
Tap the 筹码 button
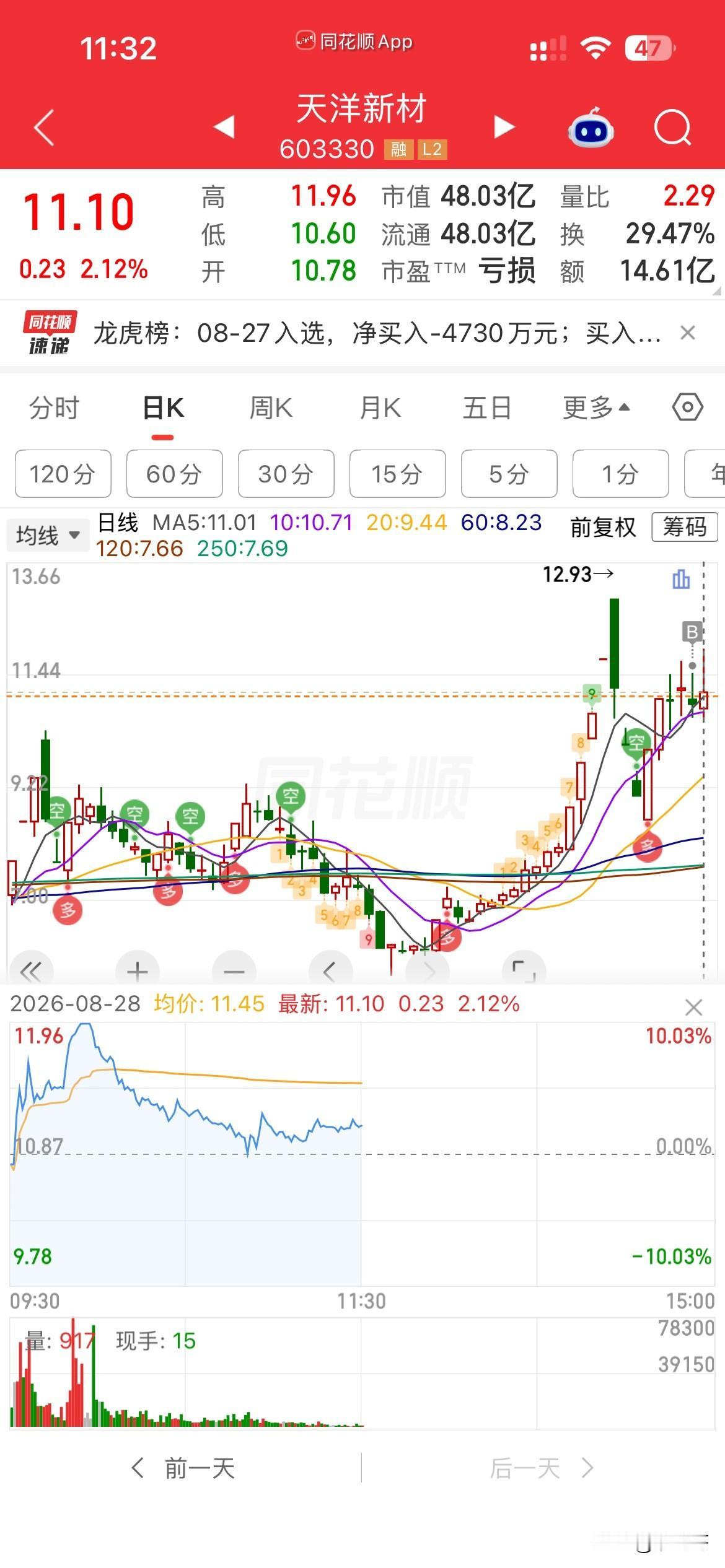pos(684,527)
